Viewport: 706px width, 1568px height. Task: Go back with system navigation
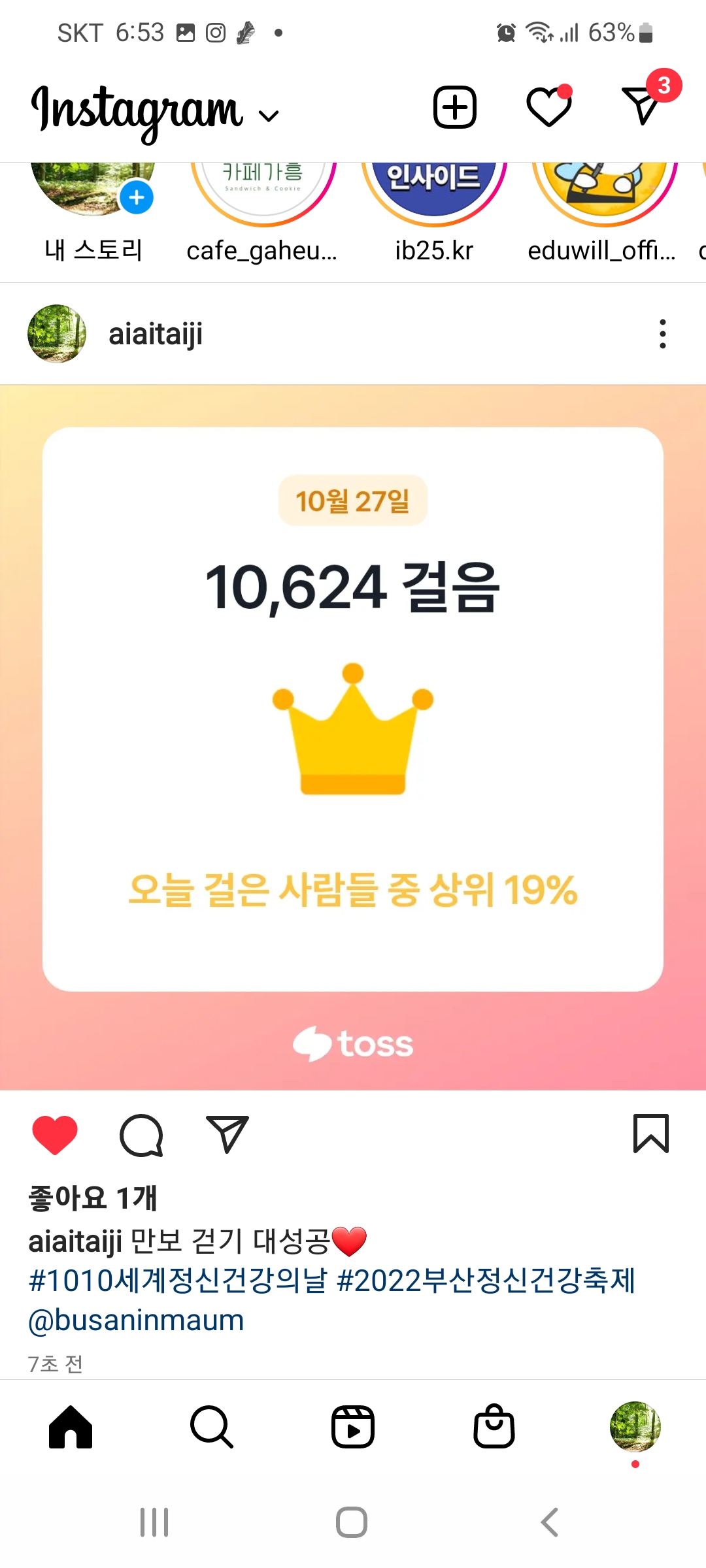[x=550, y=1522]
